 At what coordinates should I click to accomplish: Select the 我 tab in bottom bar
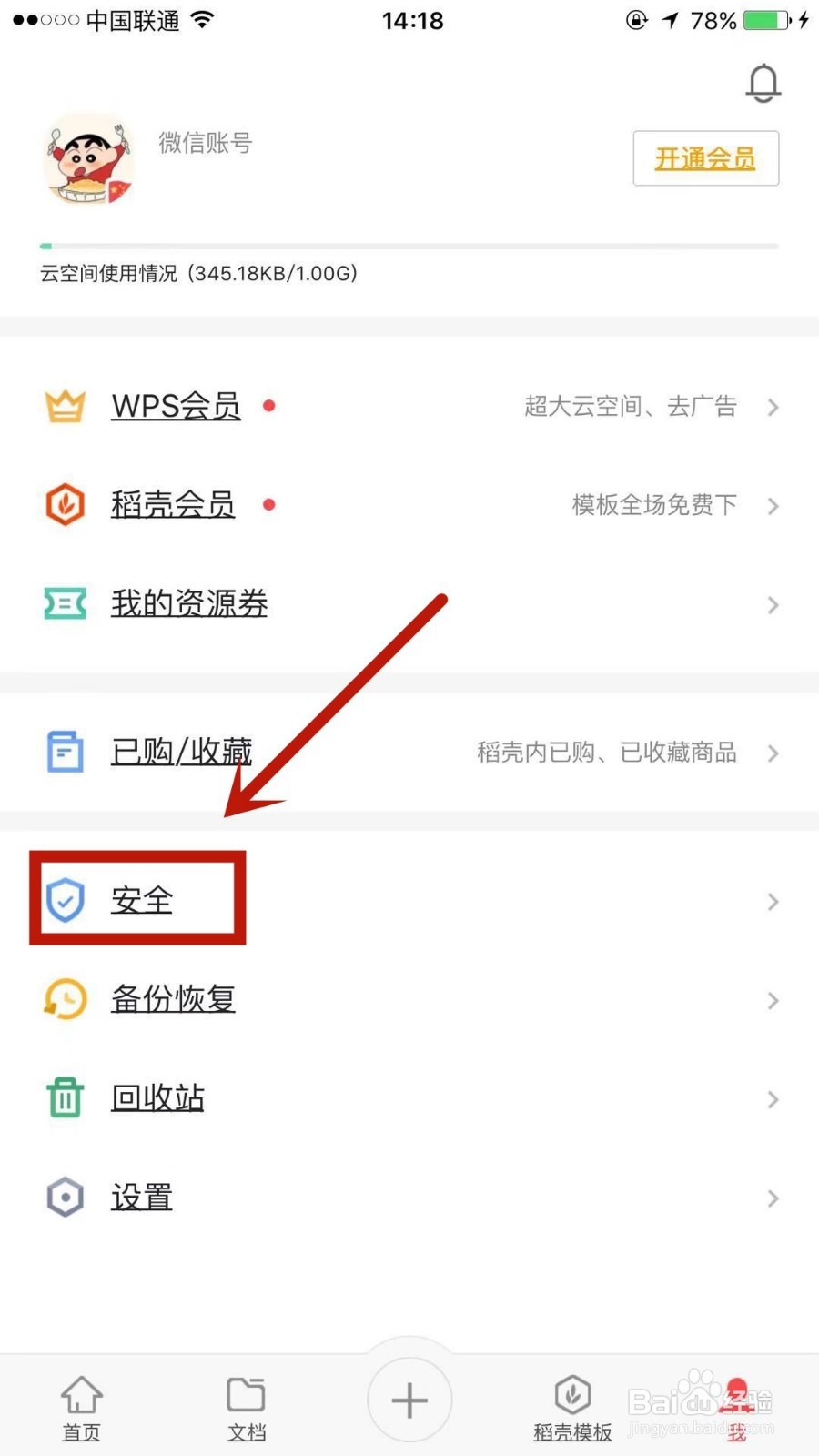coord(737,1406)
